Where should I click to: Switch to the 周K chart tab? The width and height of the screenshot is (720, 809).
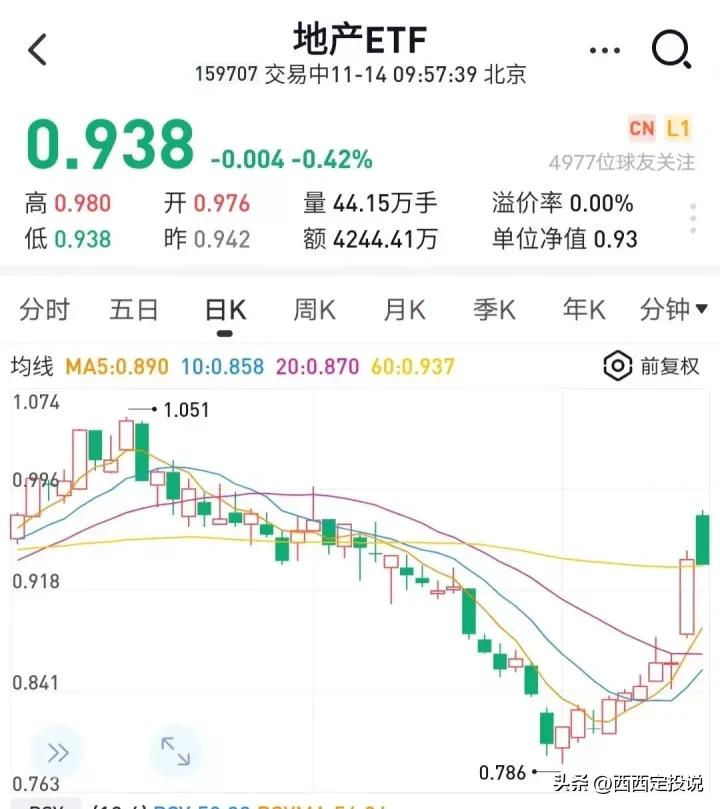point(314,310)
